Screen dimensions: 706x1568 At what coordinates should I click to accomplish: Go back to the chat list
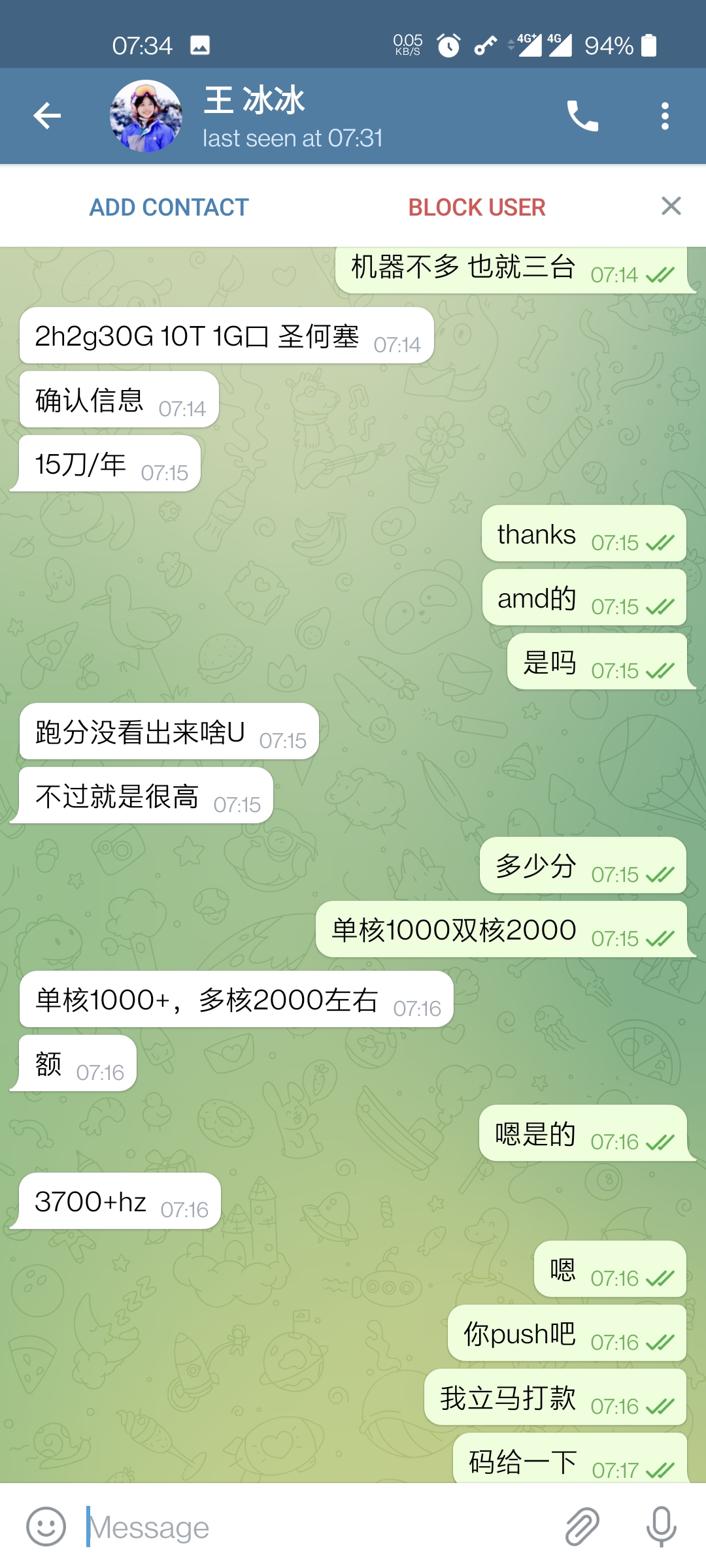[x=47, y=116]
